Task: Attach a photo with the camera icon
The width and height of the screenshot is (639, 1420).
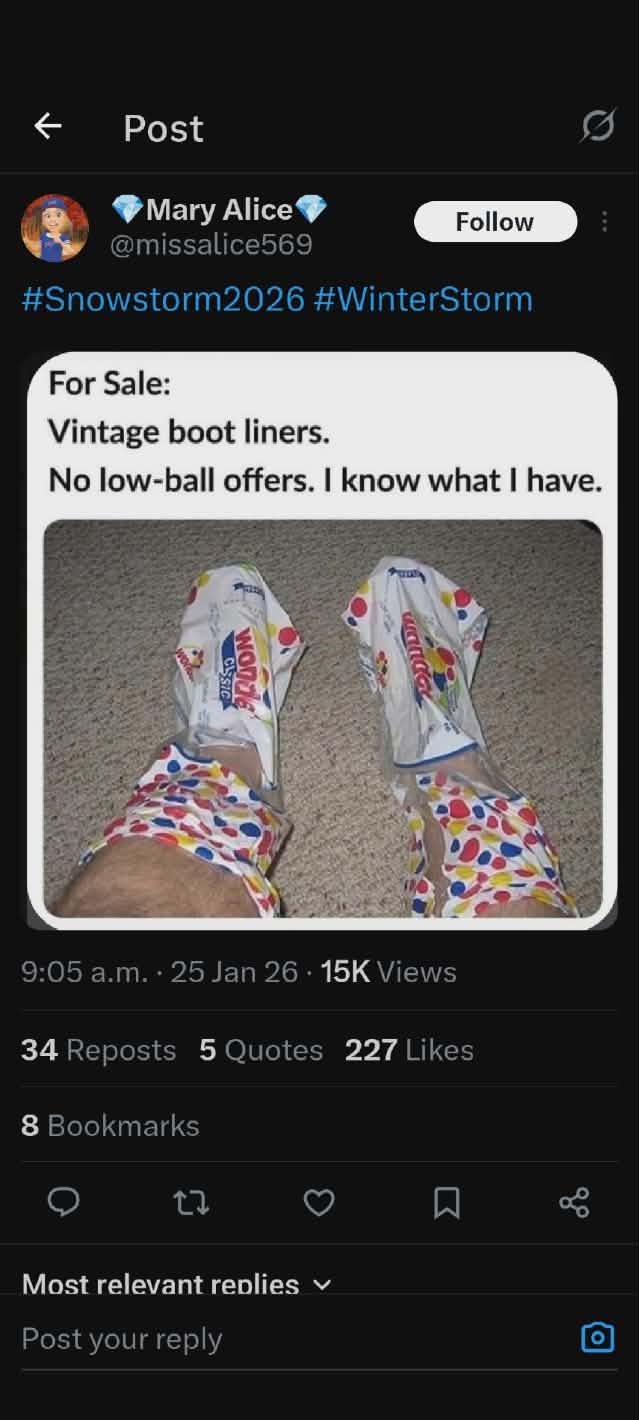Action: tap(597, 1338)
